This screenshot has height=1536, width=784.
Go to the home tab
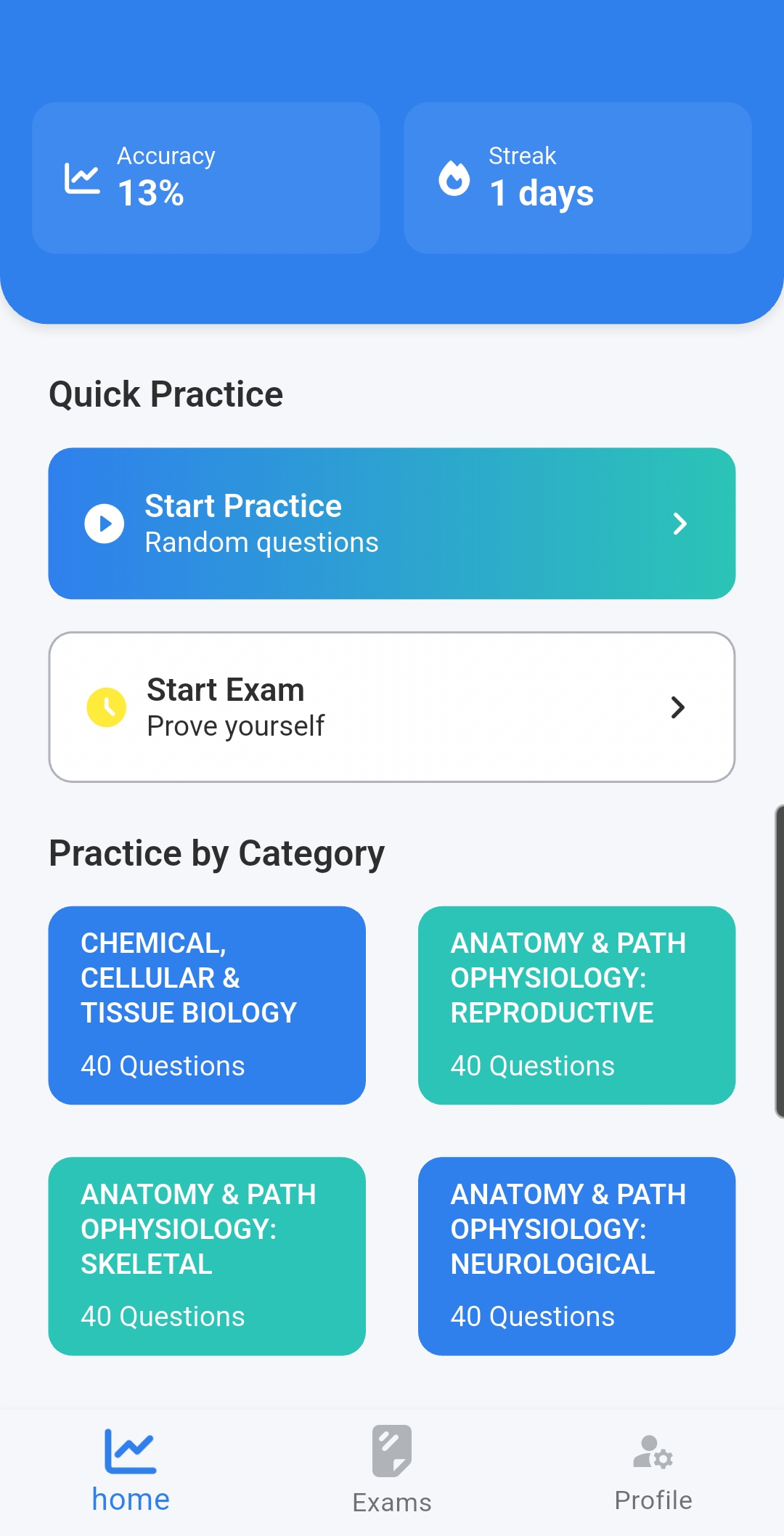(131, 1471)
